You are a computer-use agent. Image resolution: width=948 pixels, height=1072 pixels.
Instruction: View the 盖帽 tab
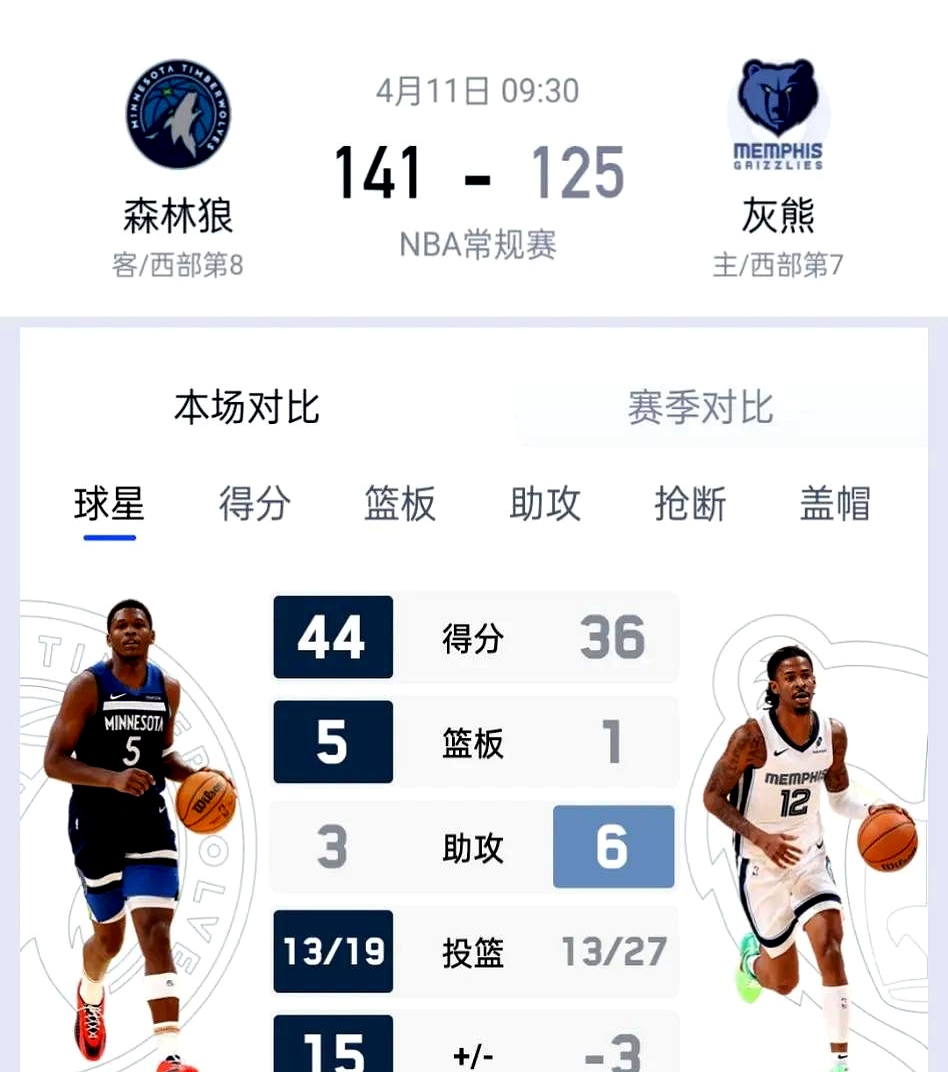tap(835, 505)
